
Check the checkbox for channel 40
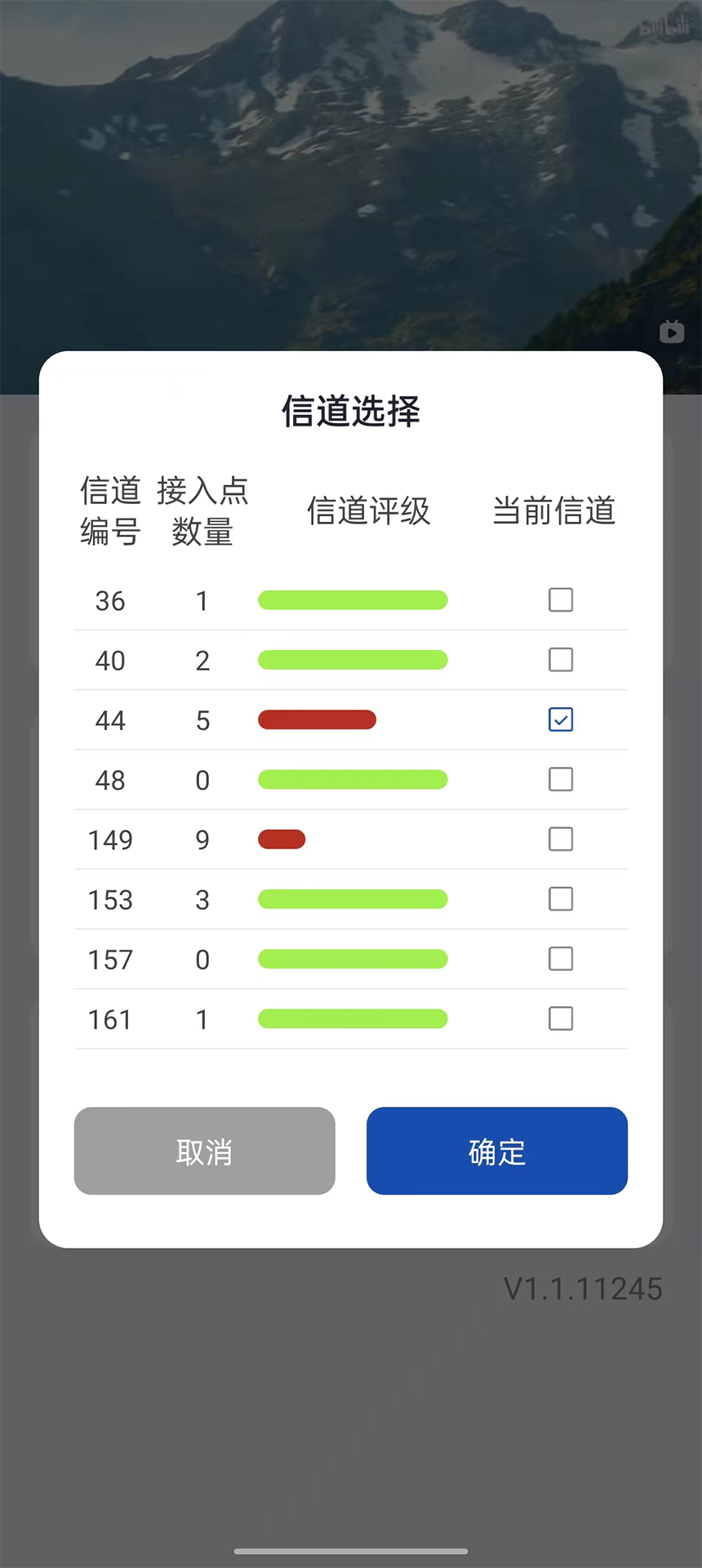pyautogui.click(x=561, y=660)
